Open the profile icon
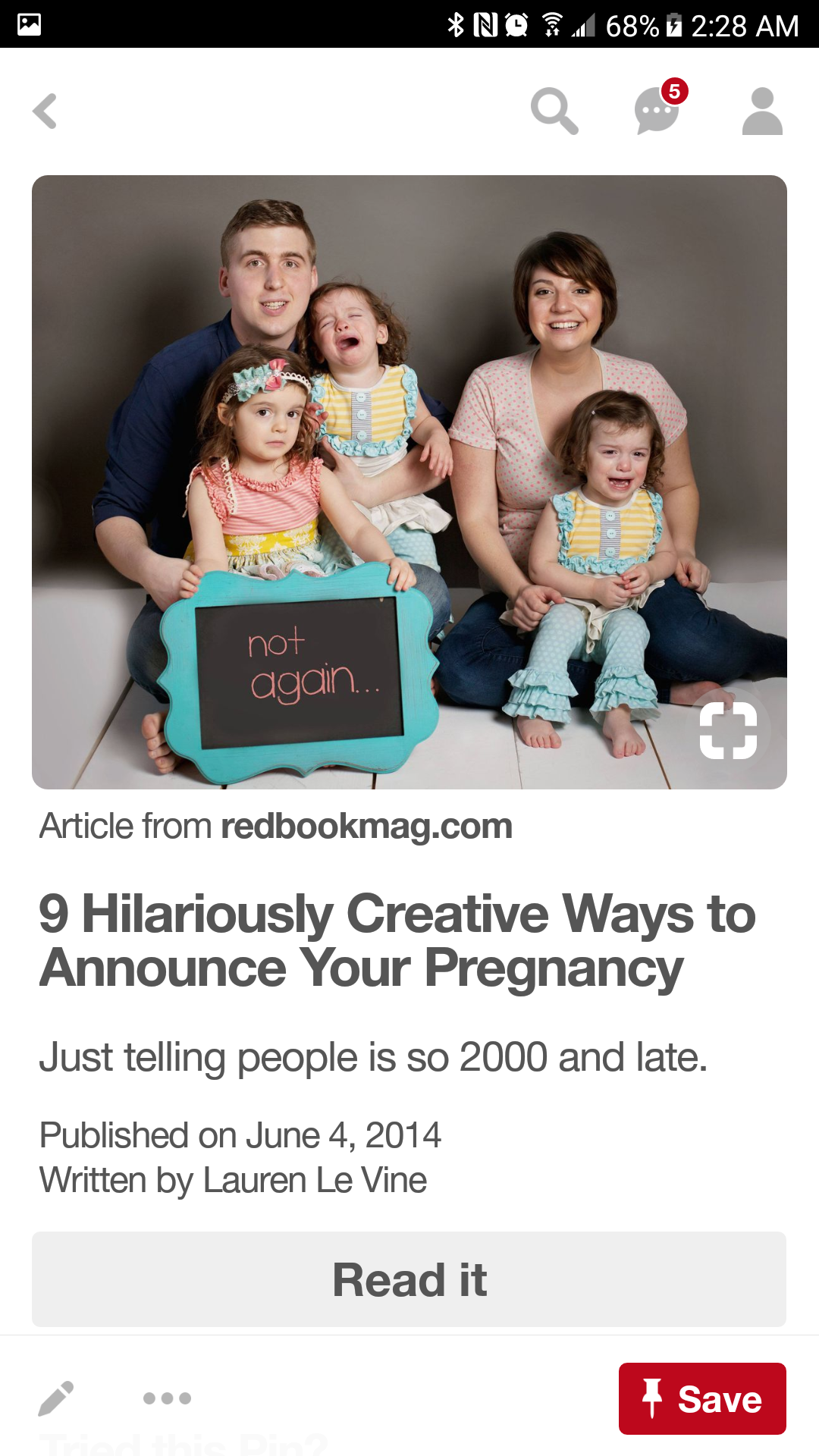 tap(761, 111)
